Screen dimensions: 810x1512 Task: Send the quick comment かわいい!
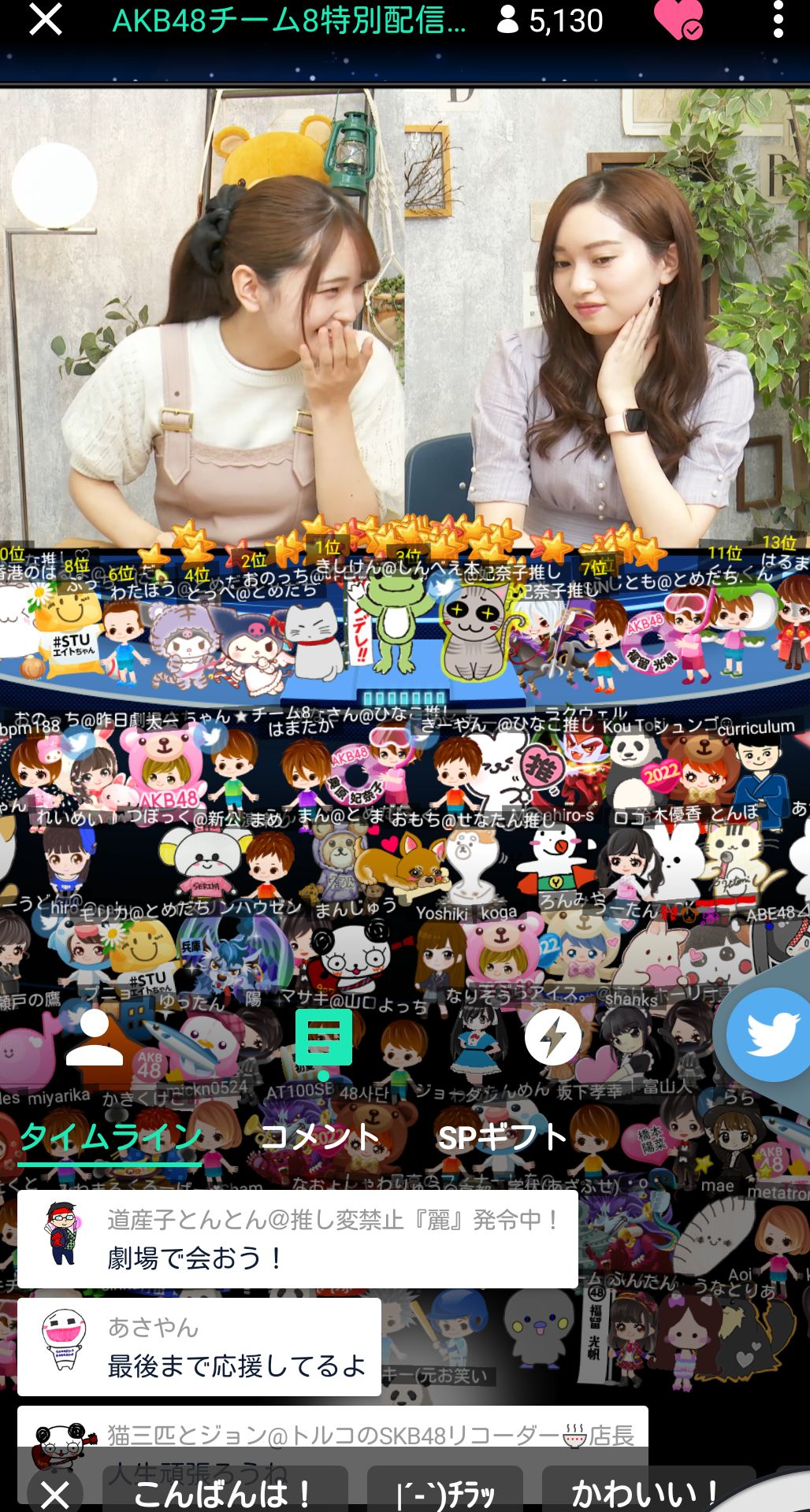click(x=645, y=1492)
